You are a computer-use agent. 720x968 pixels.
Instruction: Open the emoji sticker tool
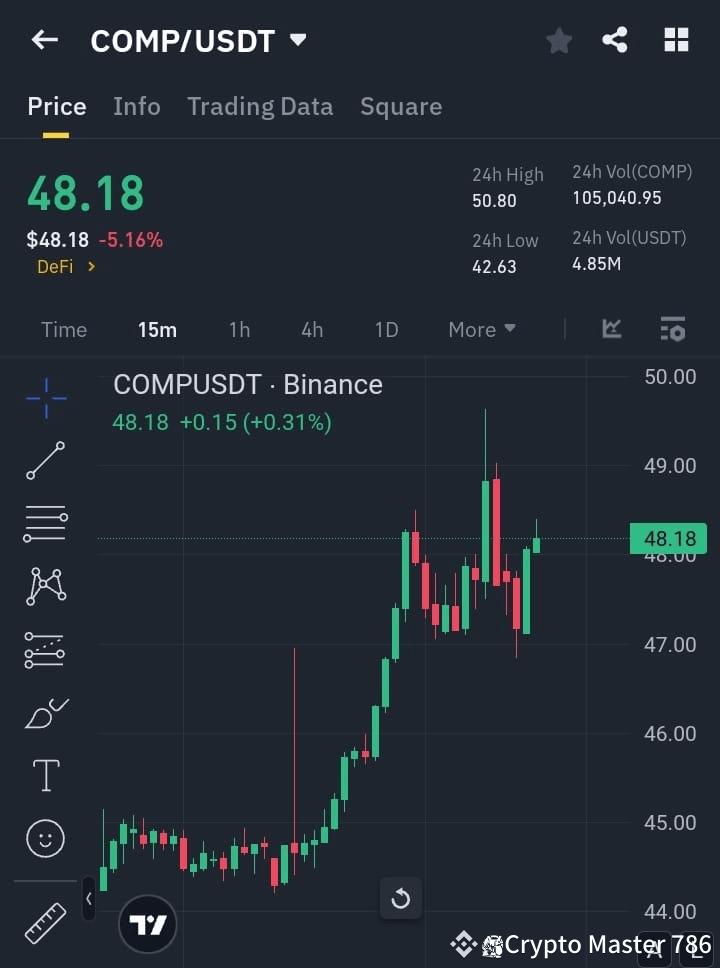pos(45,838)
